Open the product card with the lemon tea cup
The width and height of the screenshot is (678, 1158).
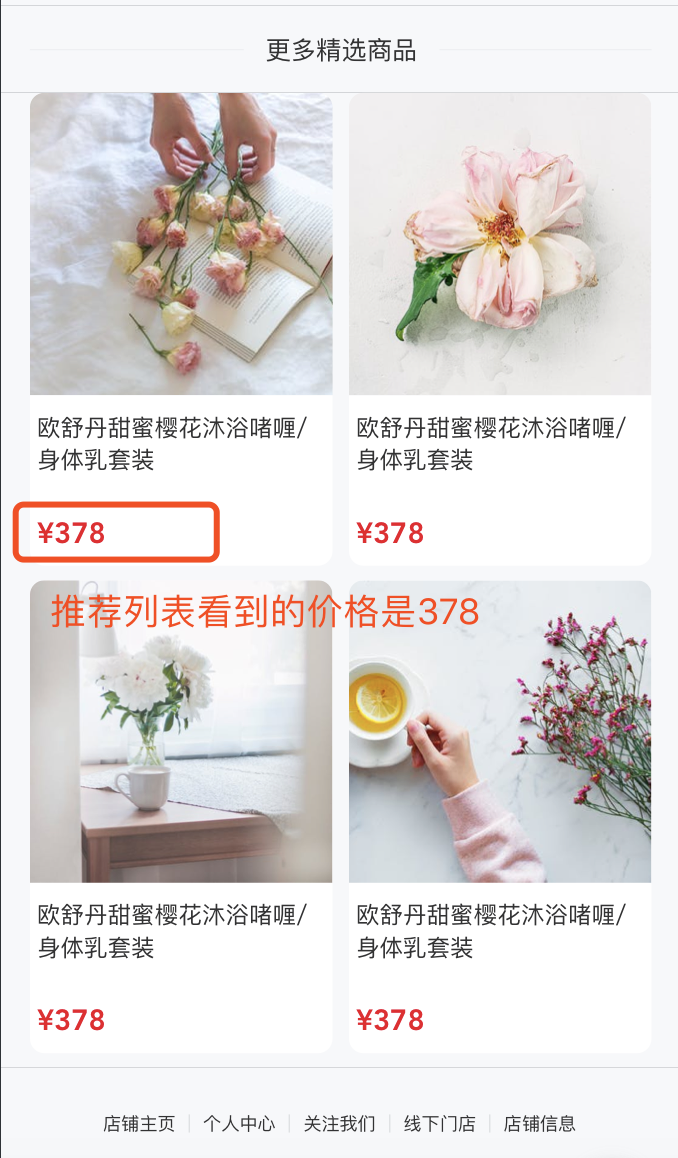pos(500,731)
